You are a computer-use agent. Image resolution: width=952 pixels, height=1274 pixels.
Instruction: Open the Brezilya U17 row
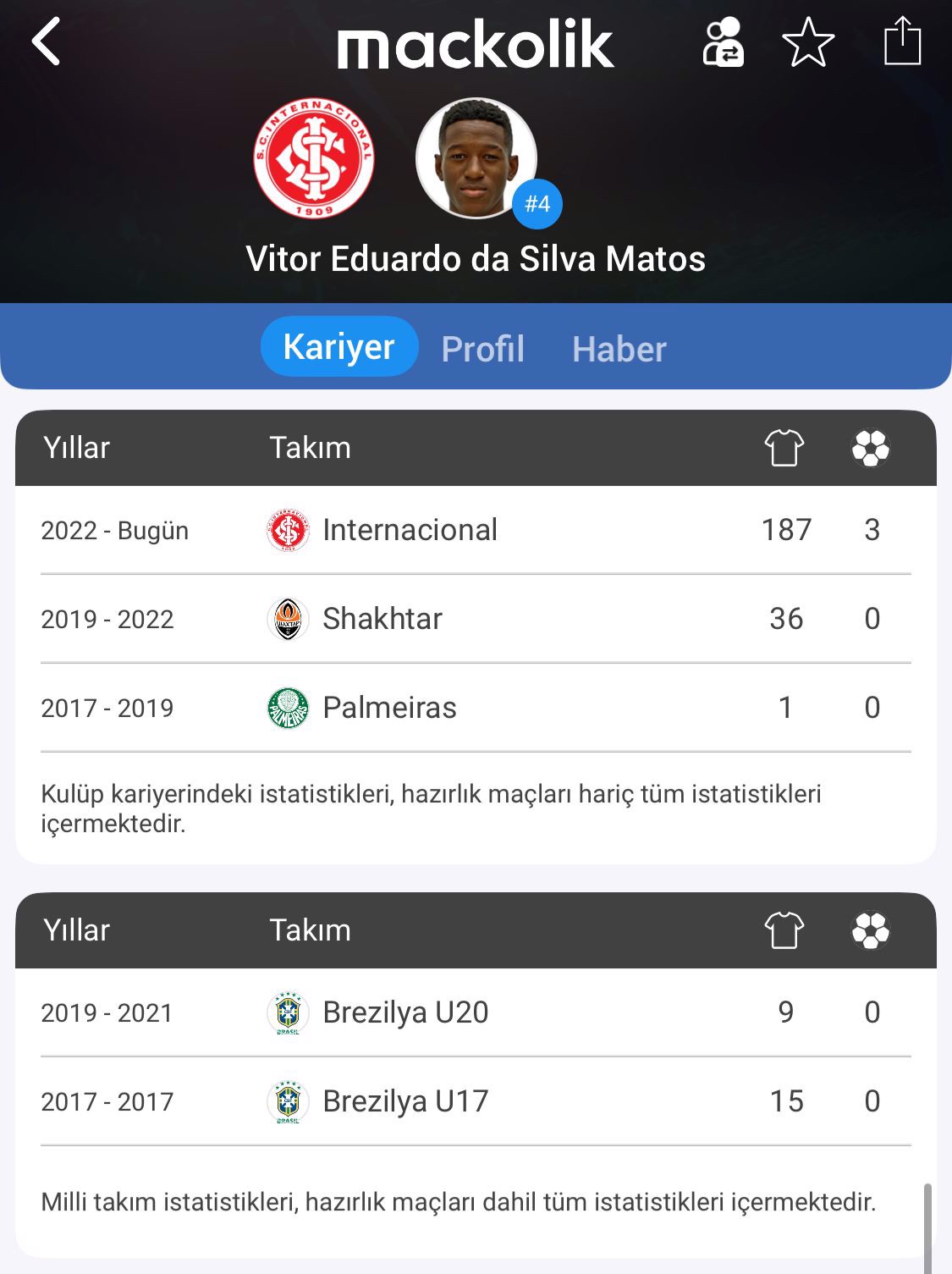tap(475, 1101)
